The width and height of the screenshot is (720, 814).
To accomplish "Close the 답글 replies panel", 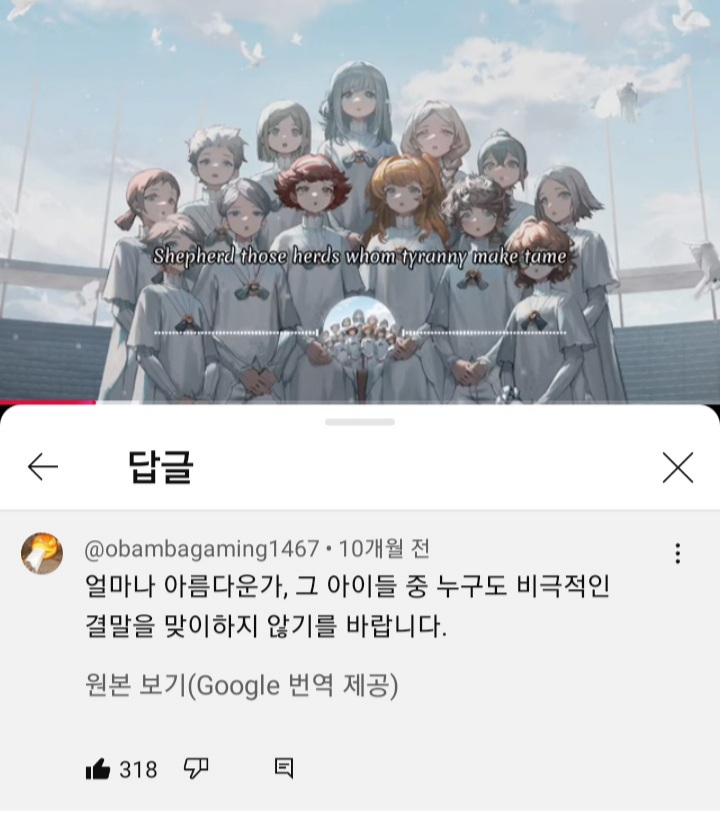I will click(677, 466).
